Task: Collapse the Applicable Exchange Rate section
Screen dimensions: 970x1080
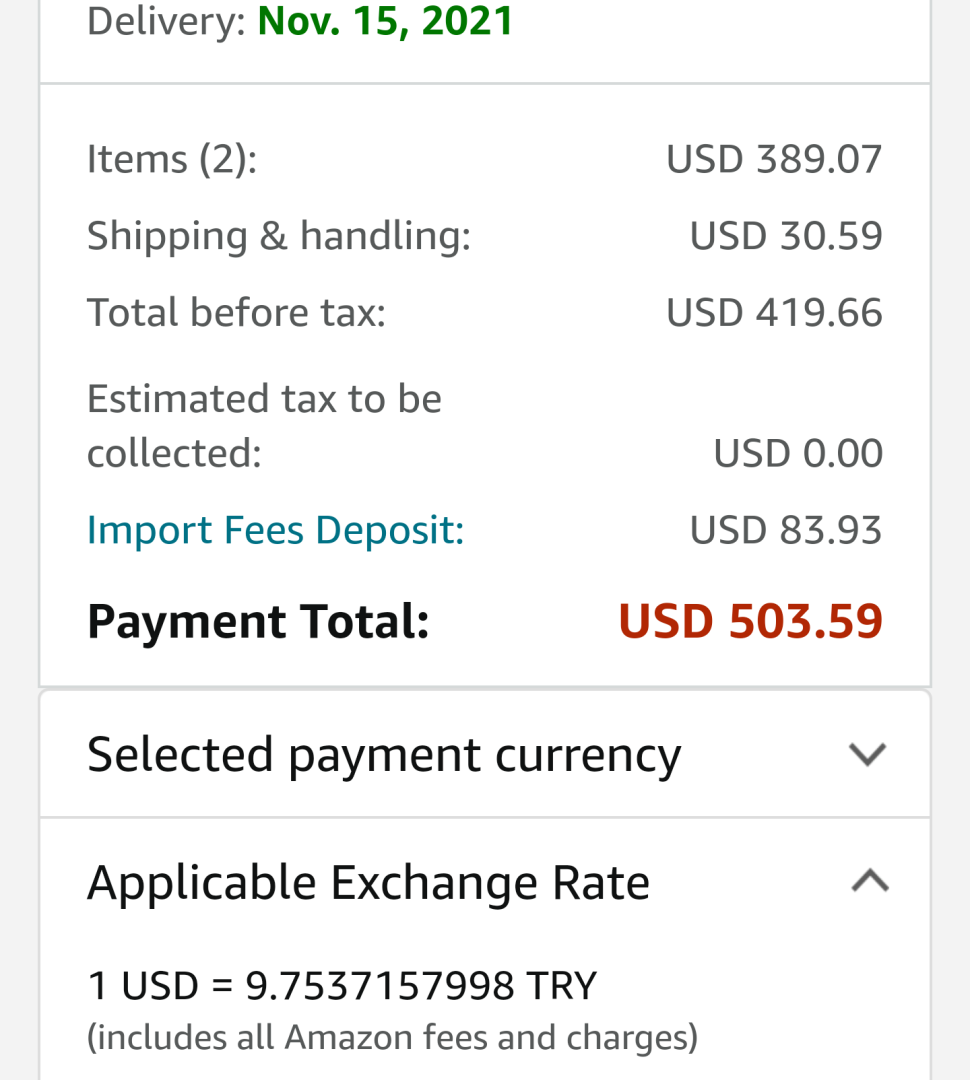Action: tap(869, 881)
